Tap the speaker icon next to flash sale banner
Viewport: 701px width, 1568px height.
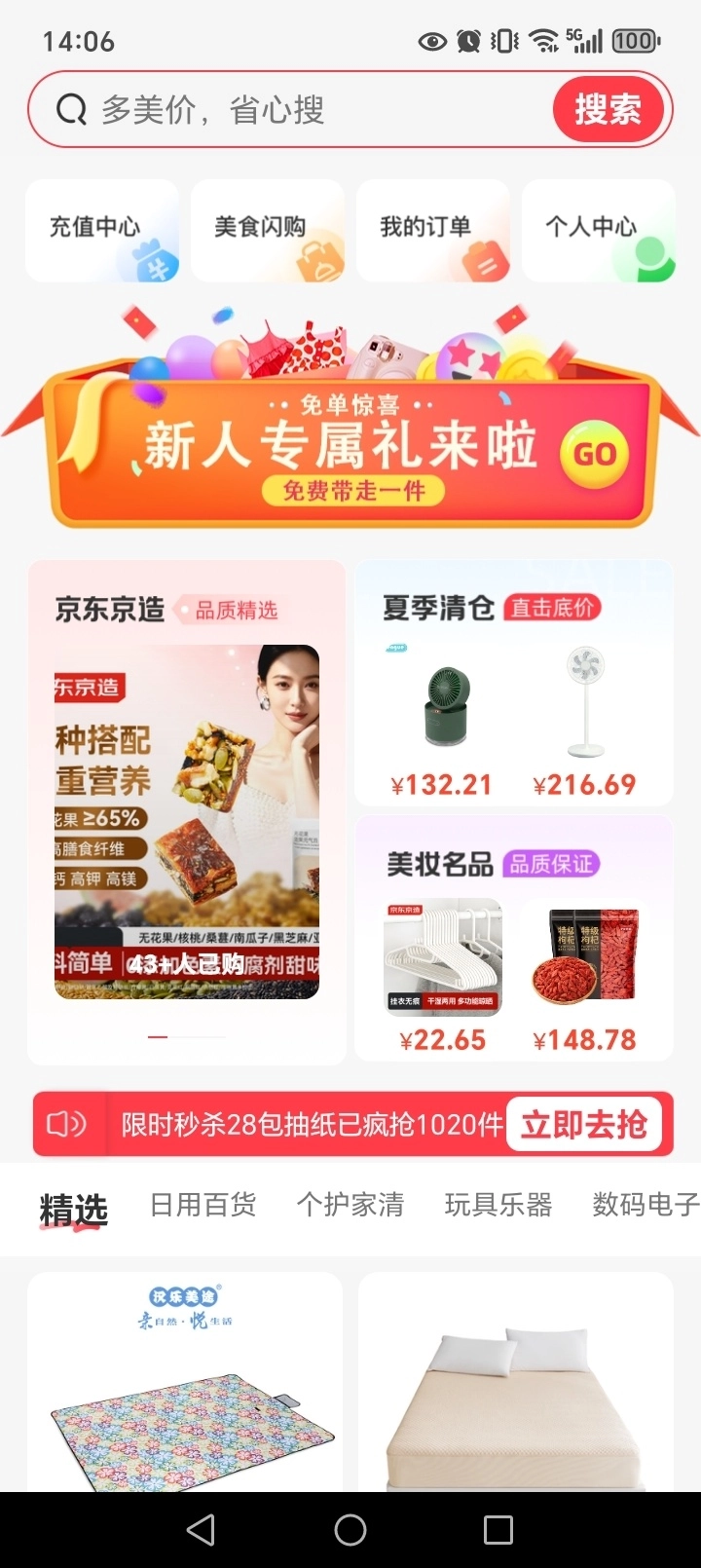point(68,1124)
